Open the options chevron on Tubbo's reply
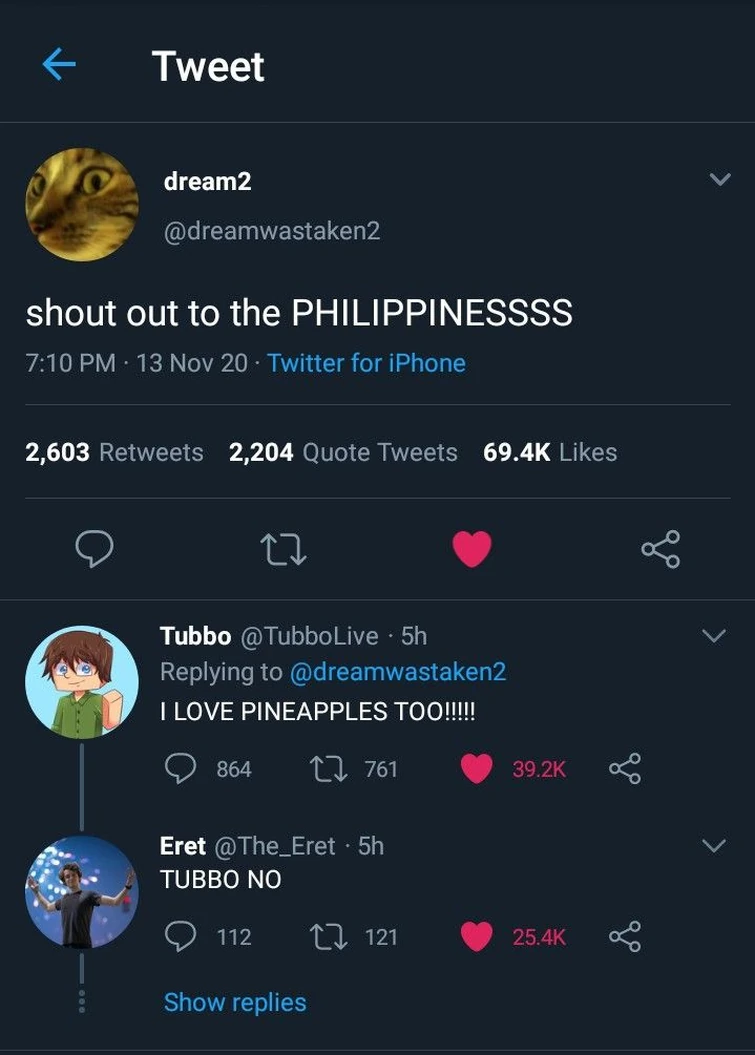The image size is (755, 1055). pyautogui.click(x=713, y=635)
